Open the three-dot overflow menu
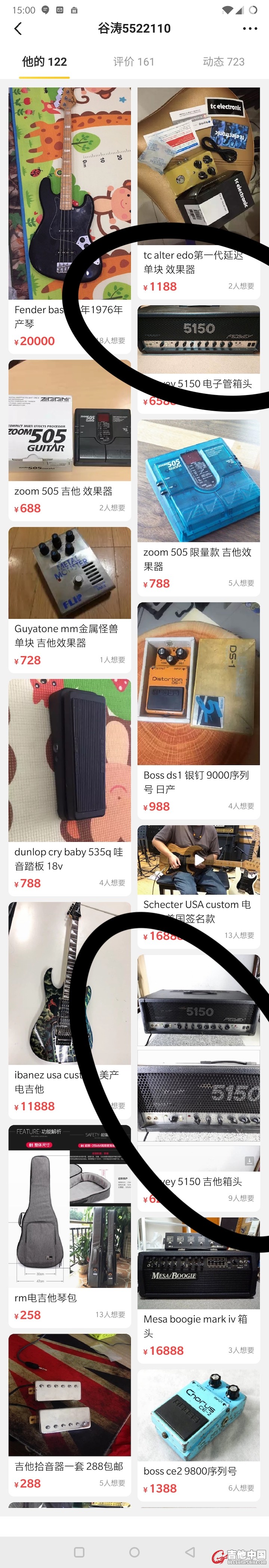 (x=250, y=29)
